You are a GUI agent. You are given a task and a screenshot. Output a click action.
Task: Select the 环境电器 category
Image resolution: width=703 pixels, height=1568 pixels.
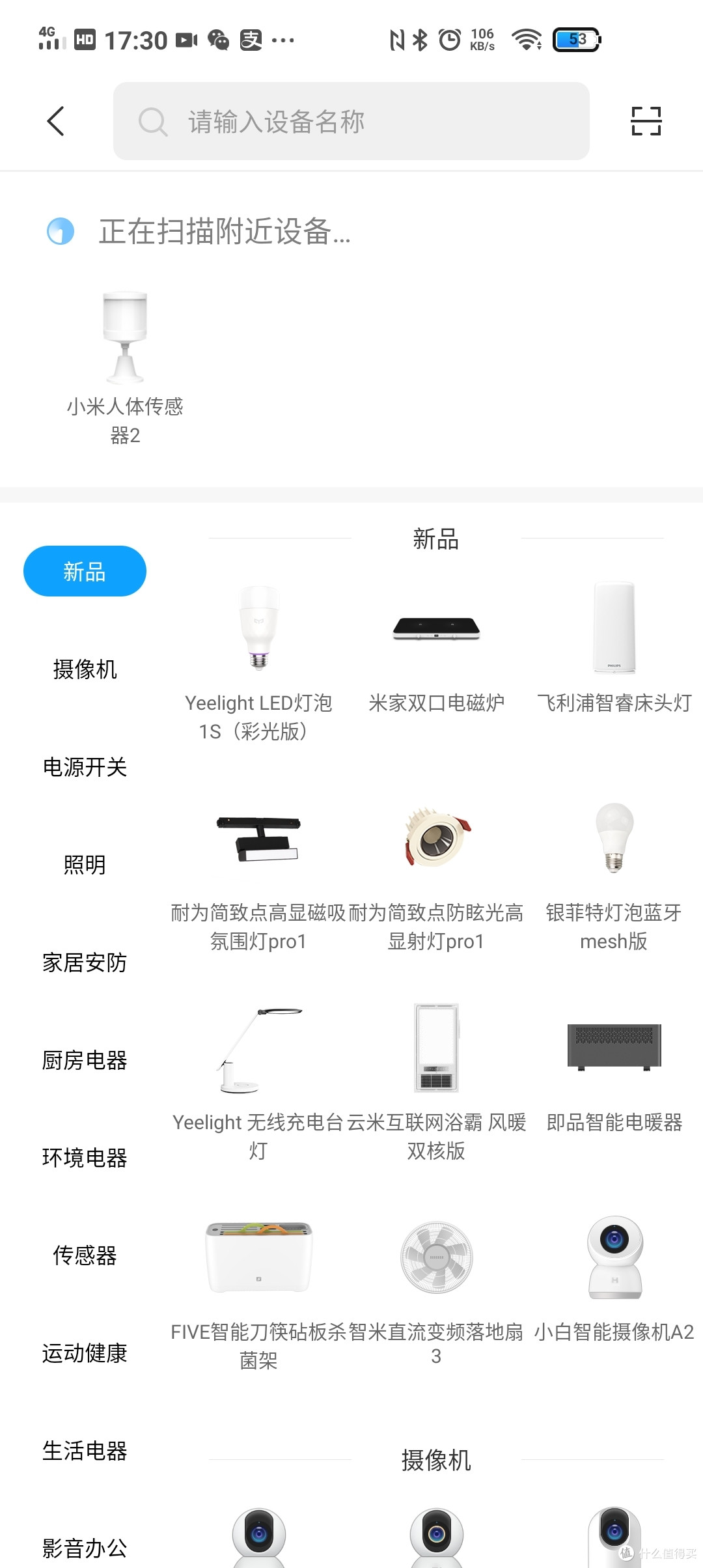click(85, 1158)
